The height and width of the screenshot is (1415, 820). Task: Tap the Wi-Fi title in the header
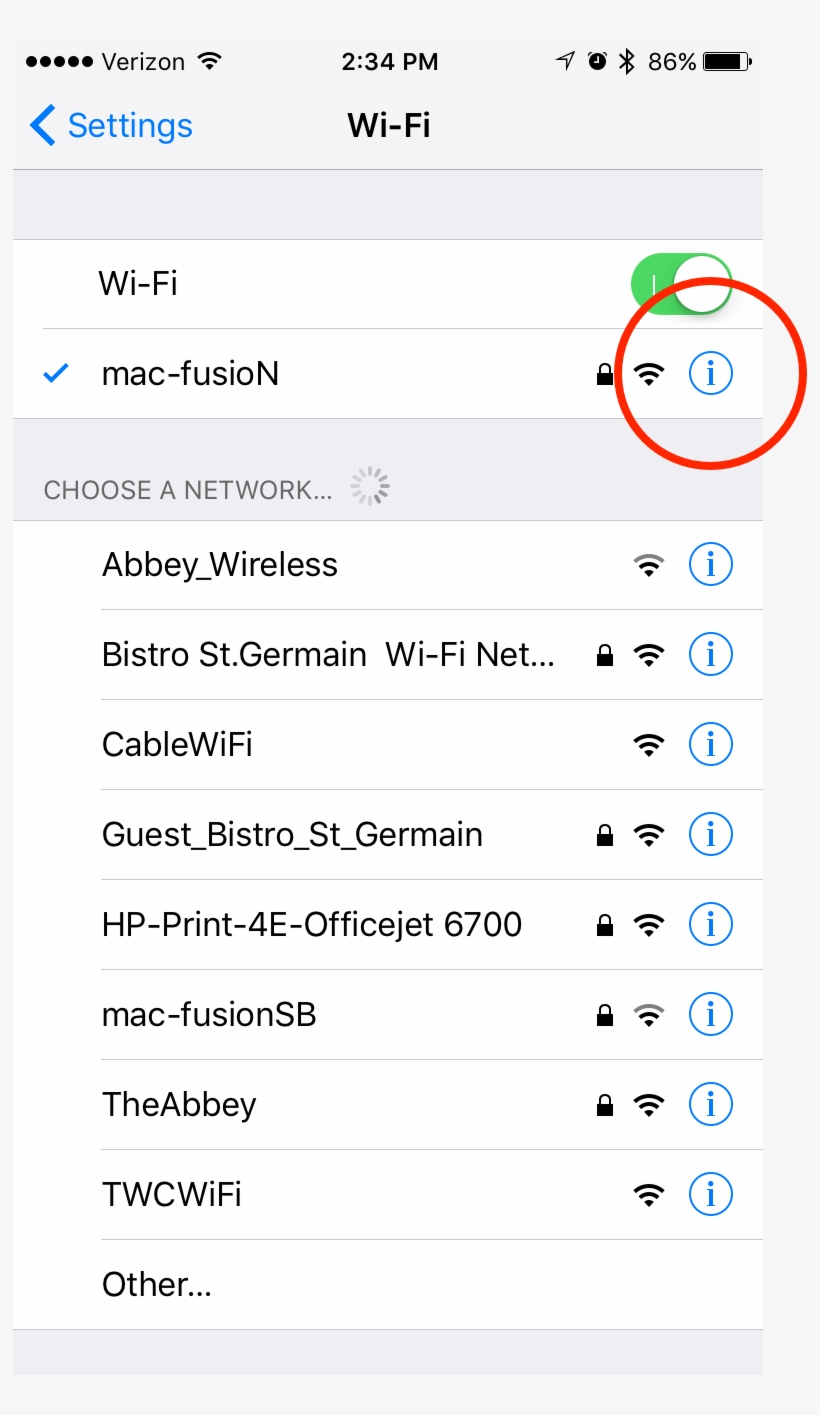click(389, 125)
